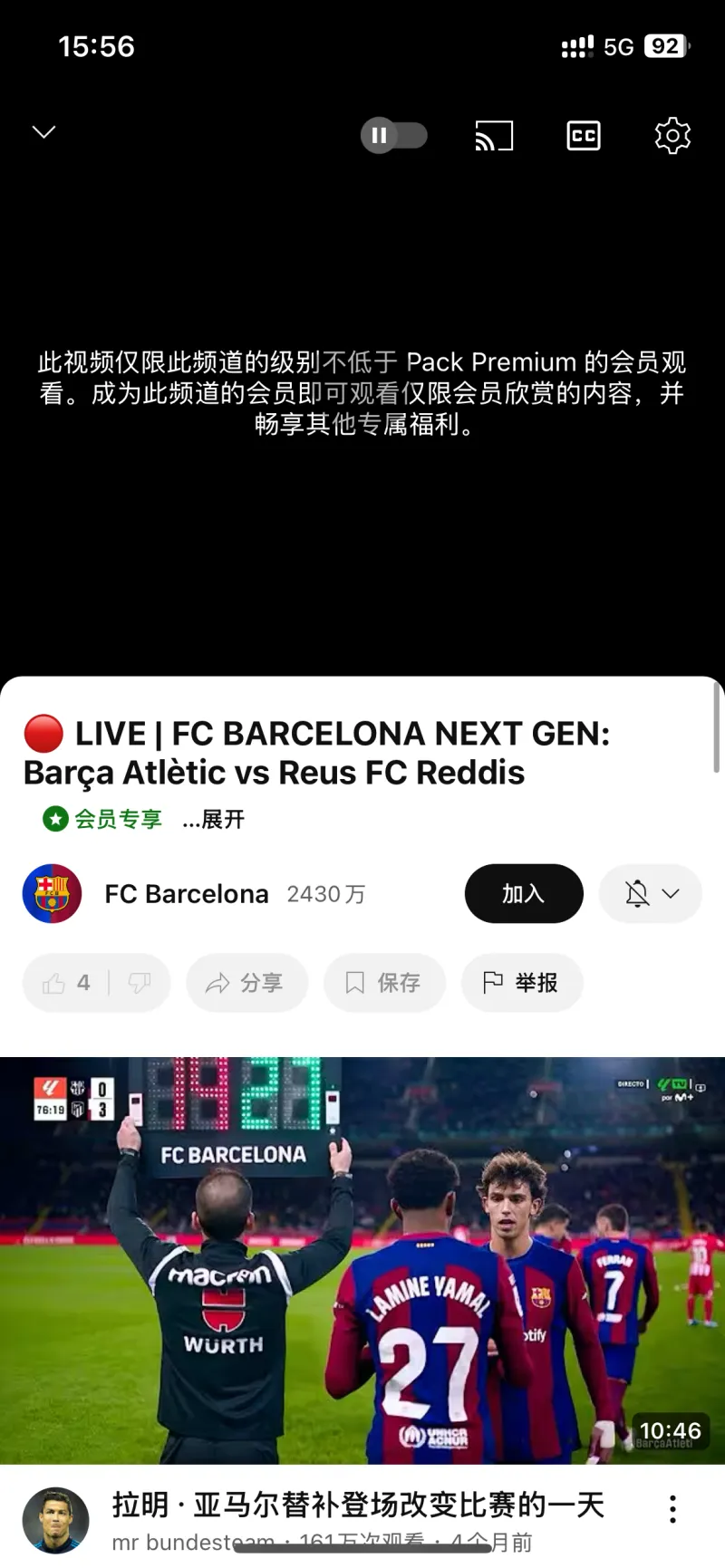Dislike this live video

[140, 983]
